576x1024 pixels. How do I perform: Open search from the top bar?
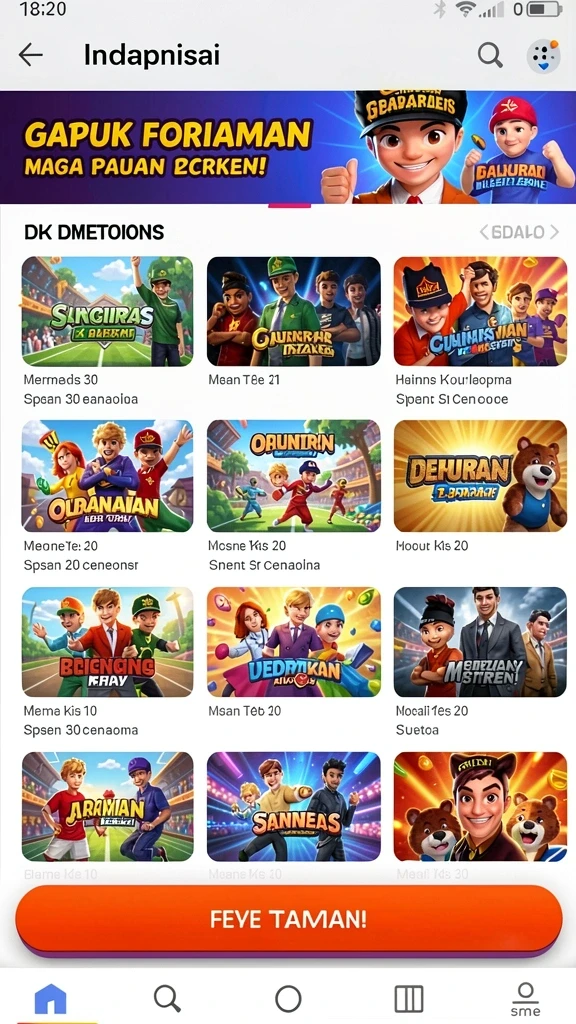[490, 56]
